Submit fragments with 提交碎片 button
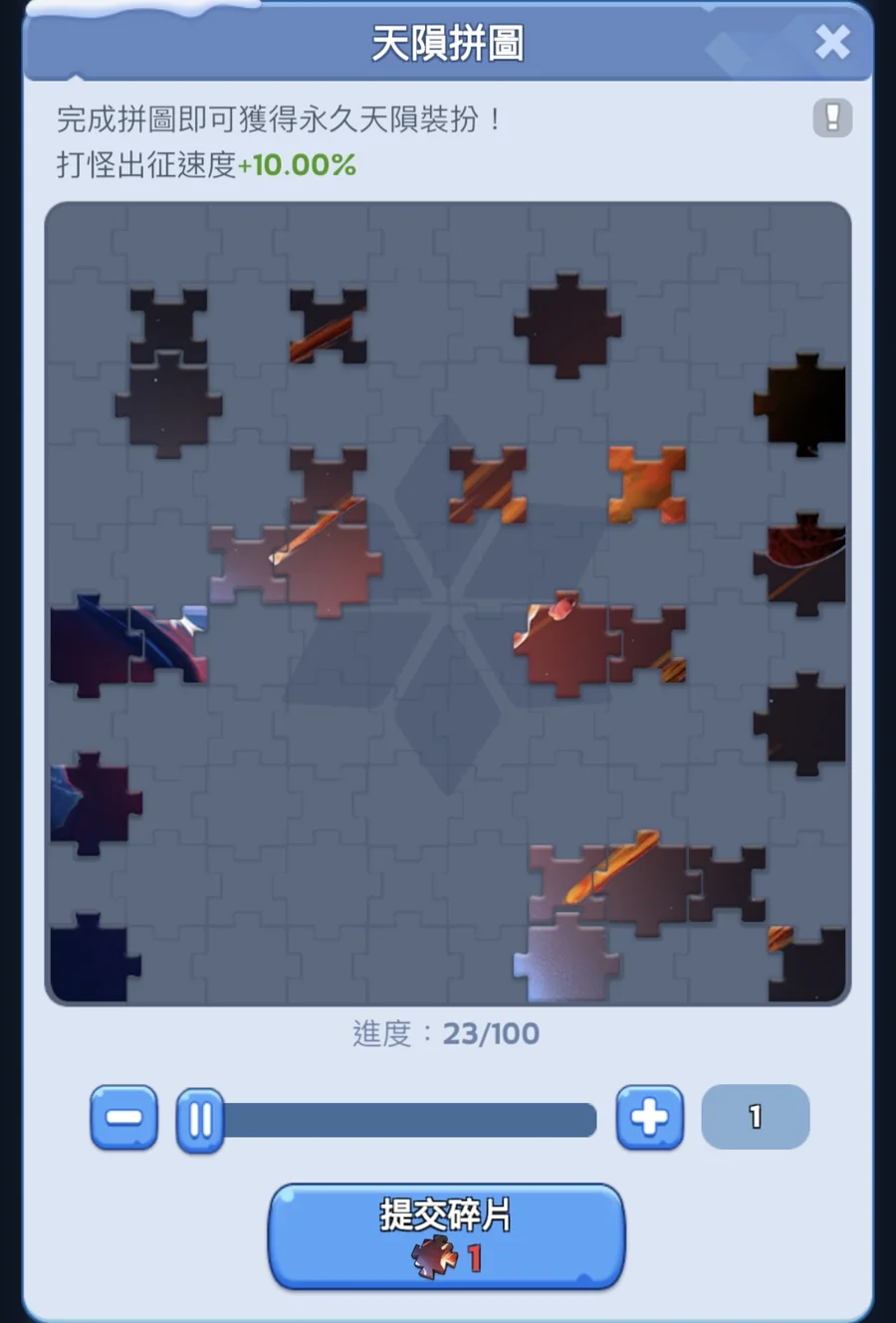This screenshot has width=896, height=1323. coord(446,1236)
